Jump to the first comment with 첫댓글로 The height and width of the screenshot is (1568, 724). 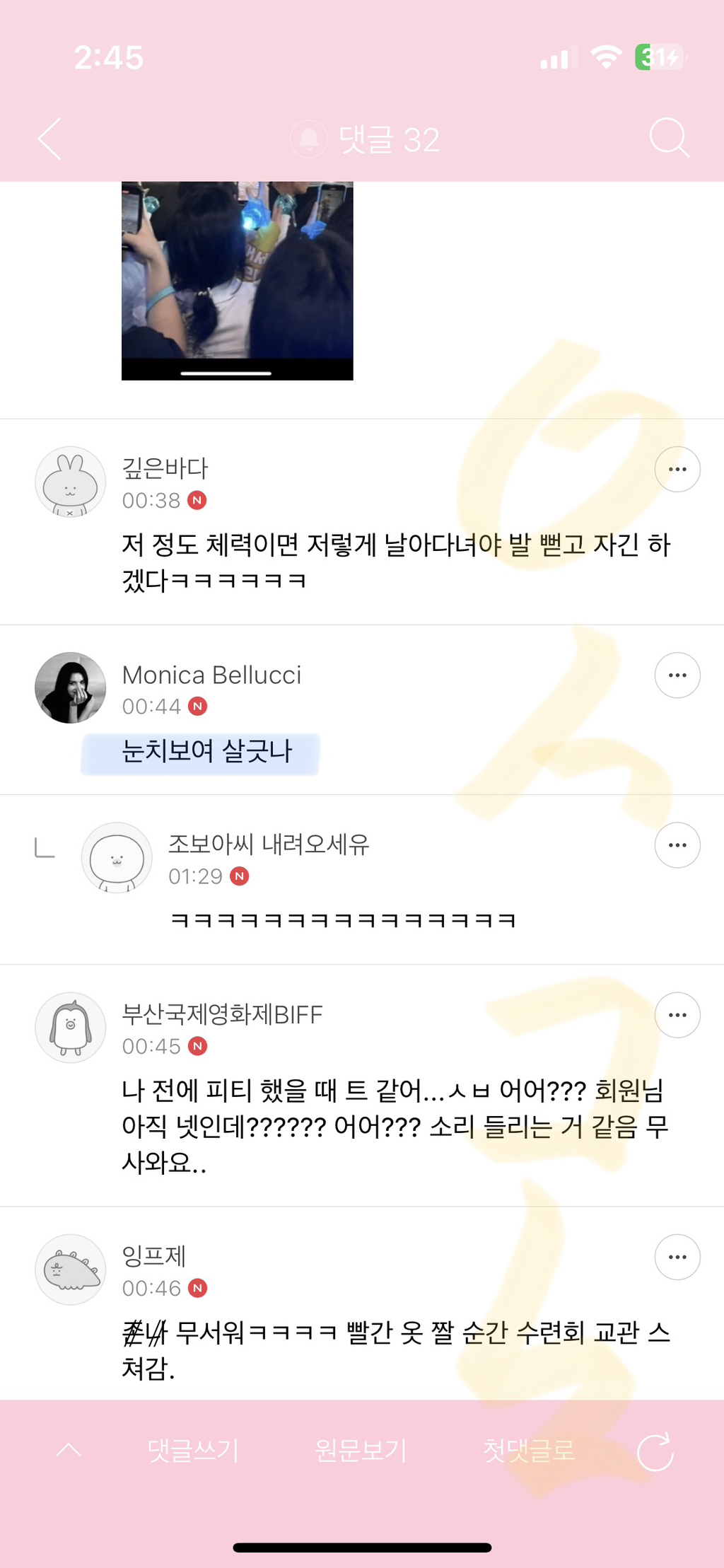pos(528,1451)
